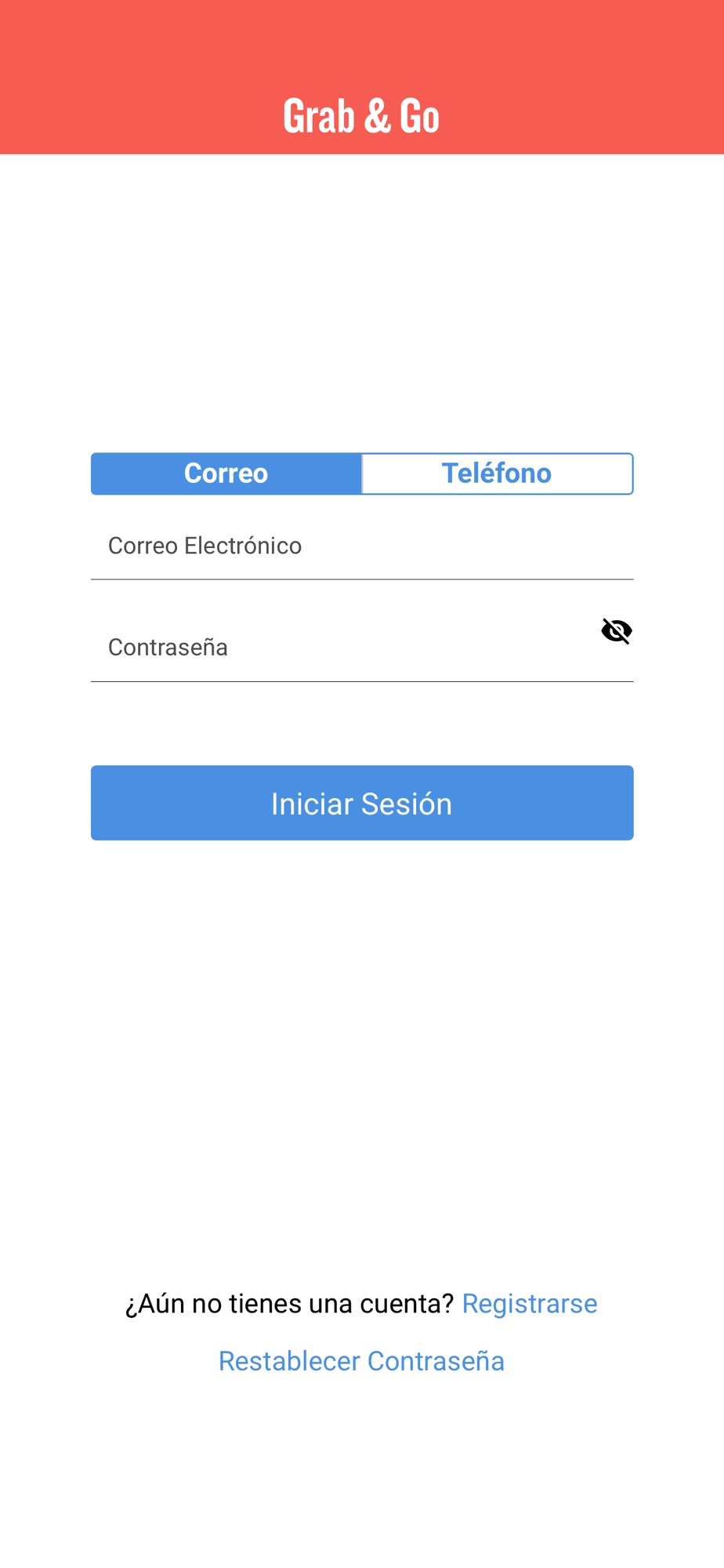Open Restablecer Contraseña link
The image size is (724, 1568).
point(361,1361)
